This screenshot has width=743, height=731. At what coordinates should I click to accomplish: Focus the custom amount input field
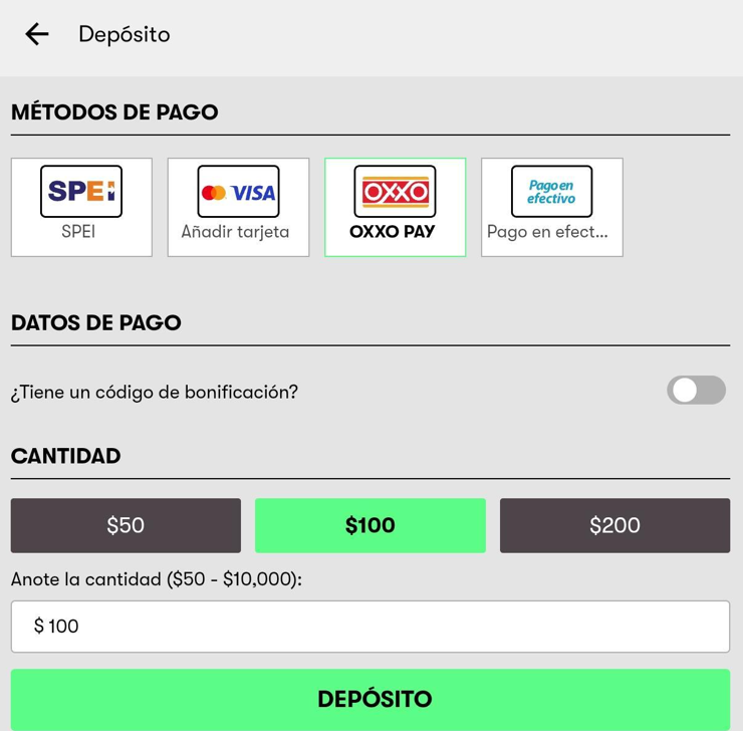coord(370,626)
